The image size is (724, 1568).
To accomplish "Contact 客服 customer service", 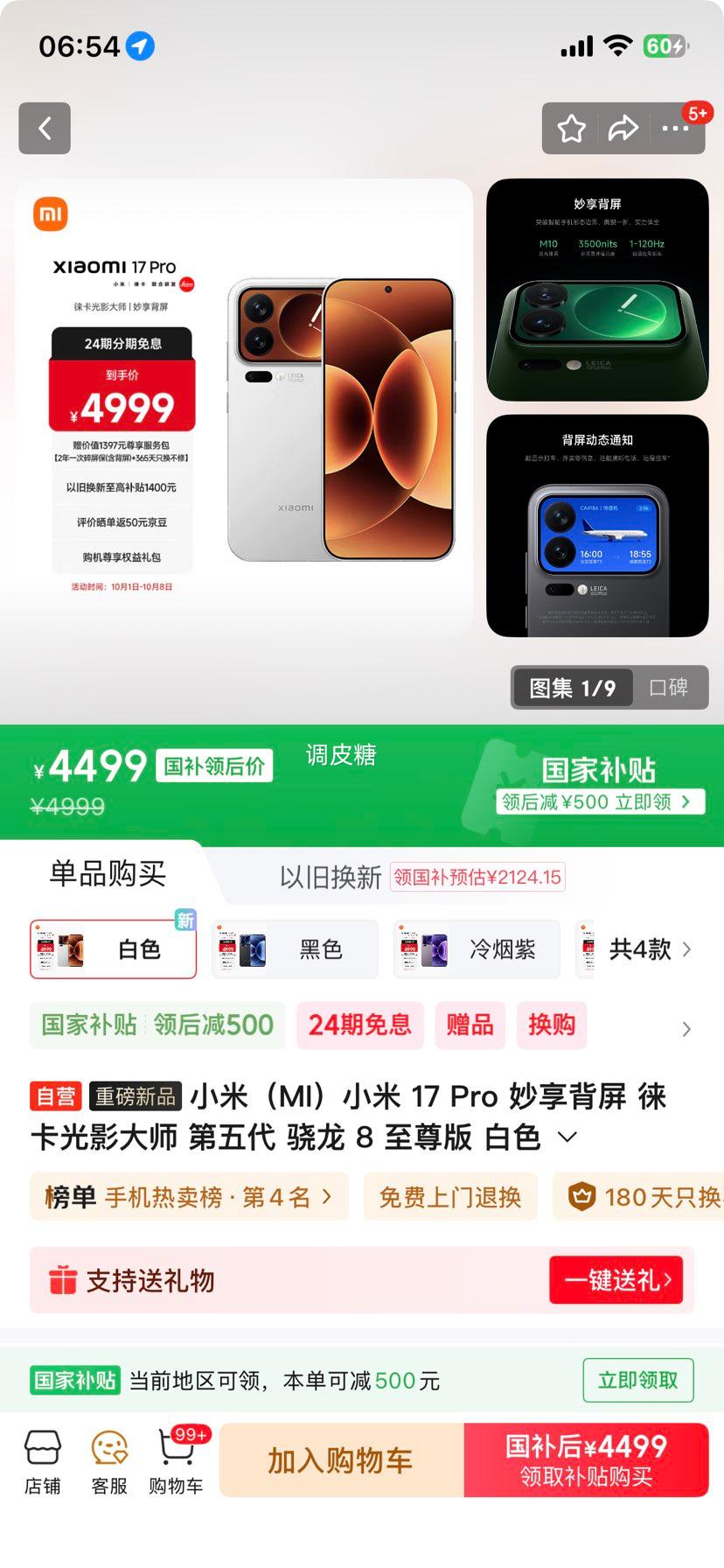I will click(x=109, y=1462).
